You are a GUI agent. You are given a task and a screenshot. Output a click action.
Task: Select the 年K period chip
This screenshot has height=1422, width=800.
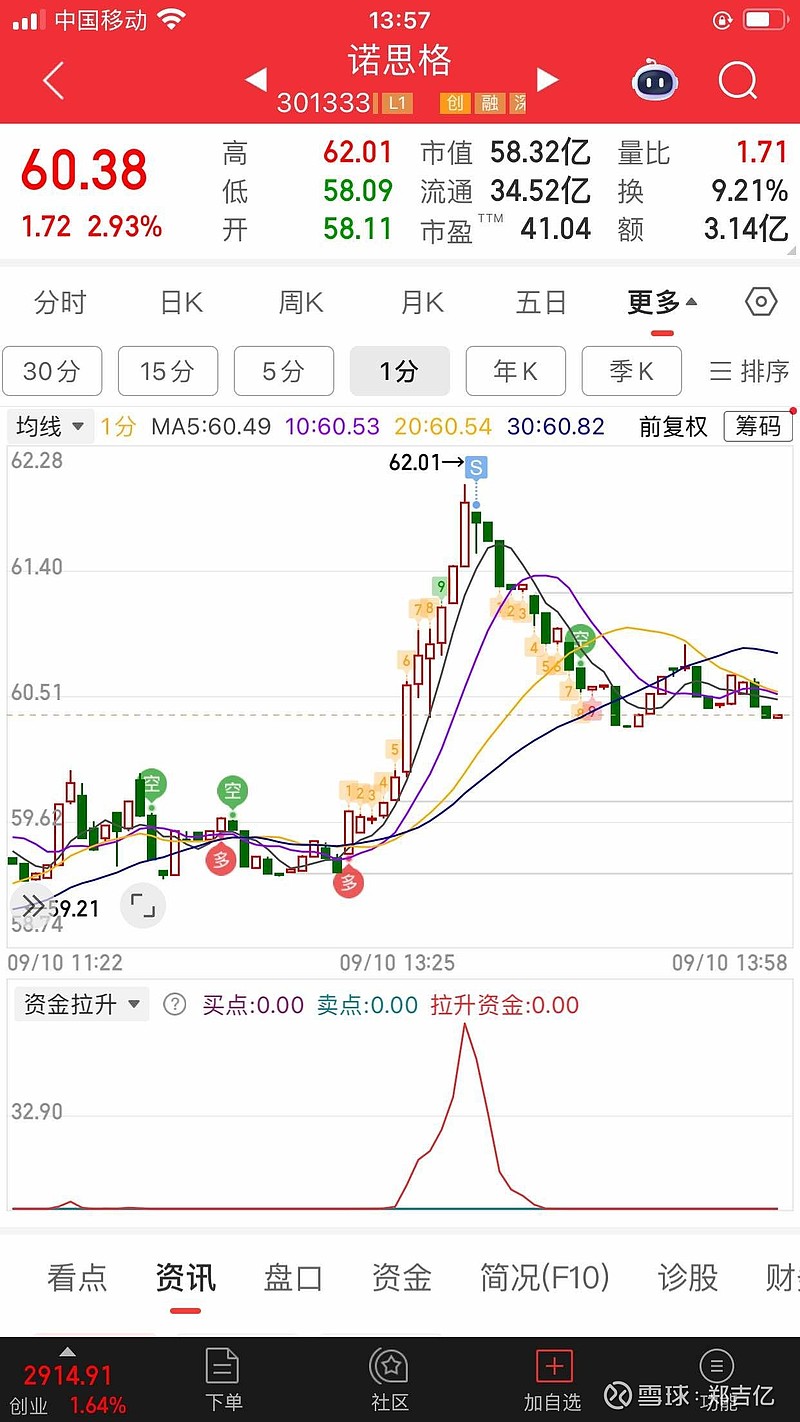click(515, 371)
